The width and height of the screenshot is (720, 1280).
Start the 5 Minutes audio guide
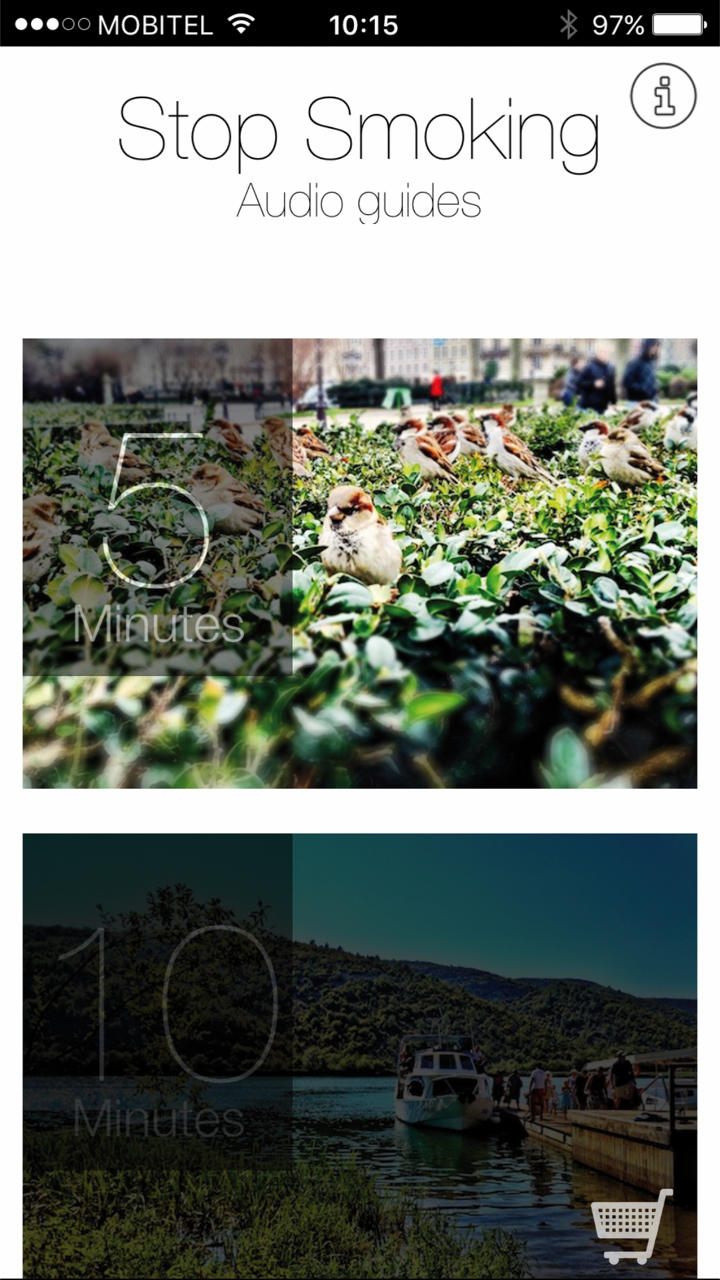(359, 563)
